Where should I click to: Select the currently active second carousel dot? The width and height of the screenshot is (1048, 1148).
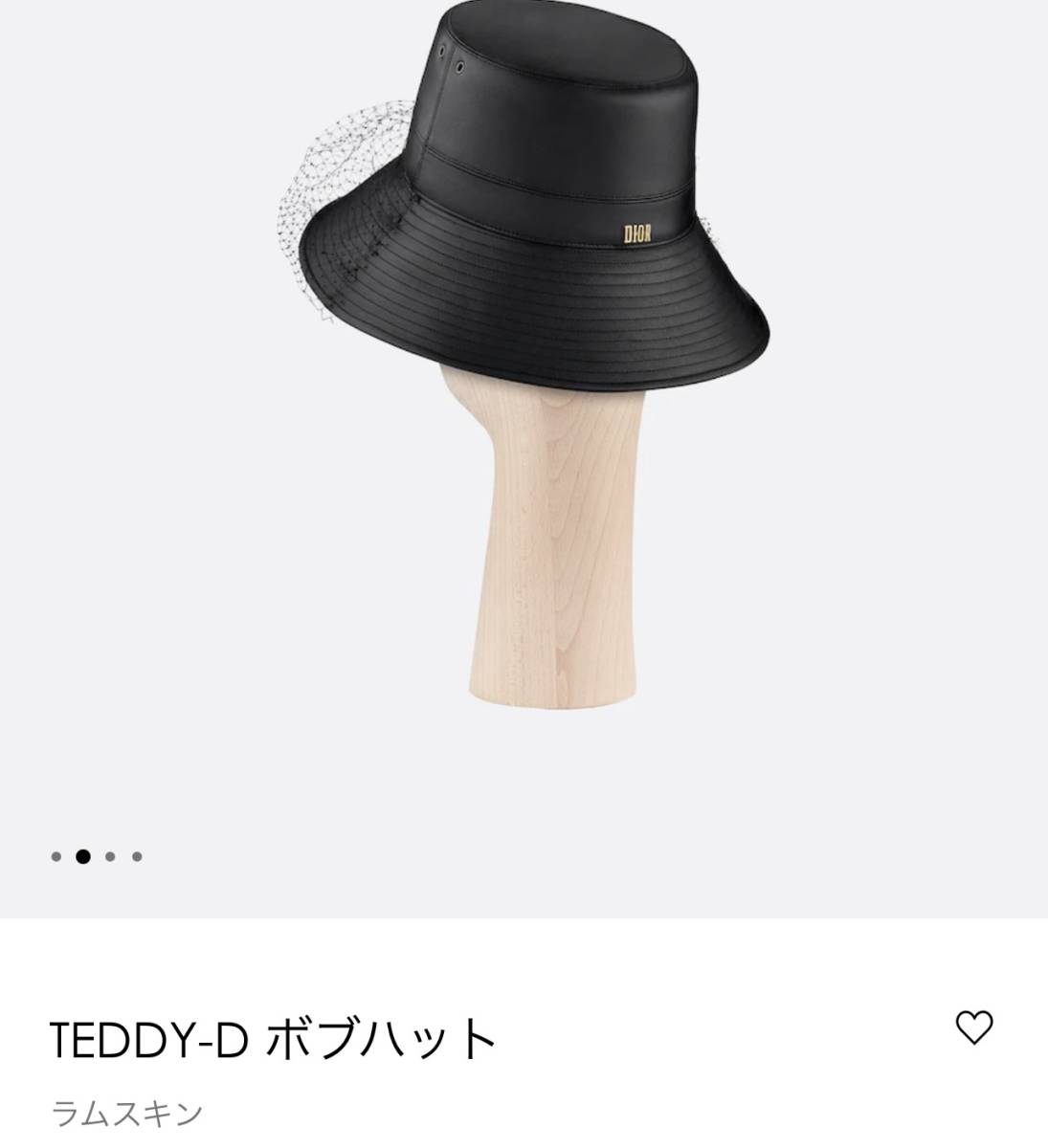click(x=82, y=856)
